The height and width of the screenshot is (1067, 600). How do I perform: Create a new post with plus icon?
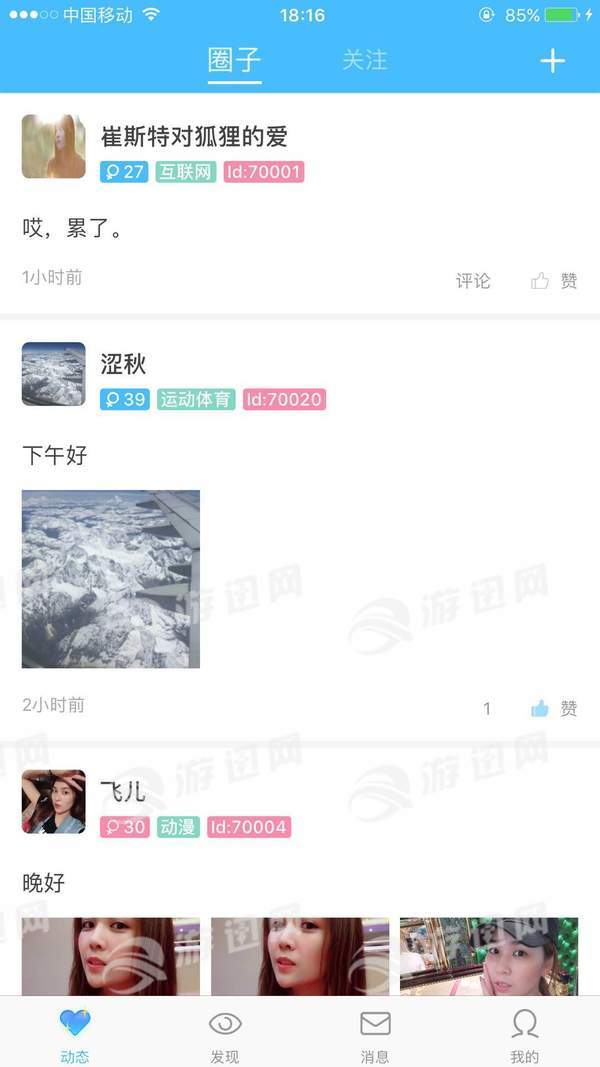tap(552, 61)
